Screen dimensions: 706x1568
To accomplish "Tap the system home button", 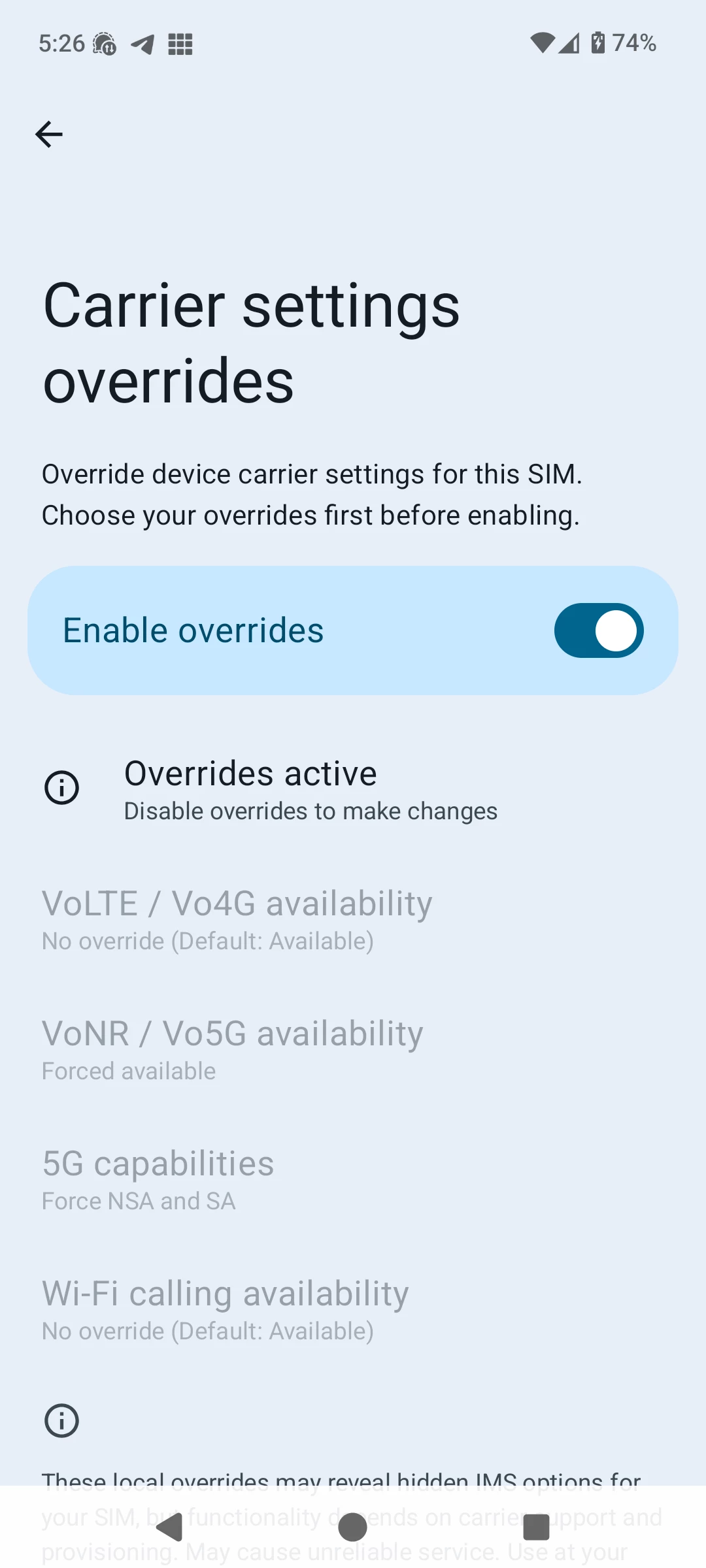I will pos(352,1527).
